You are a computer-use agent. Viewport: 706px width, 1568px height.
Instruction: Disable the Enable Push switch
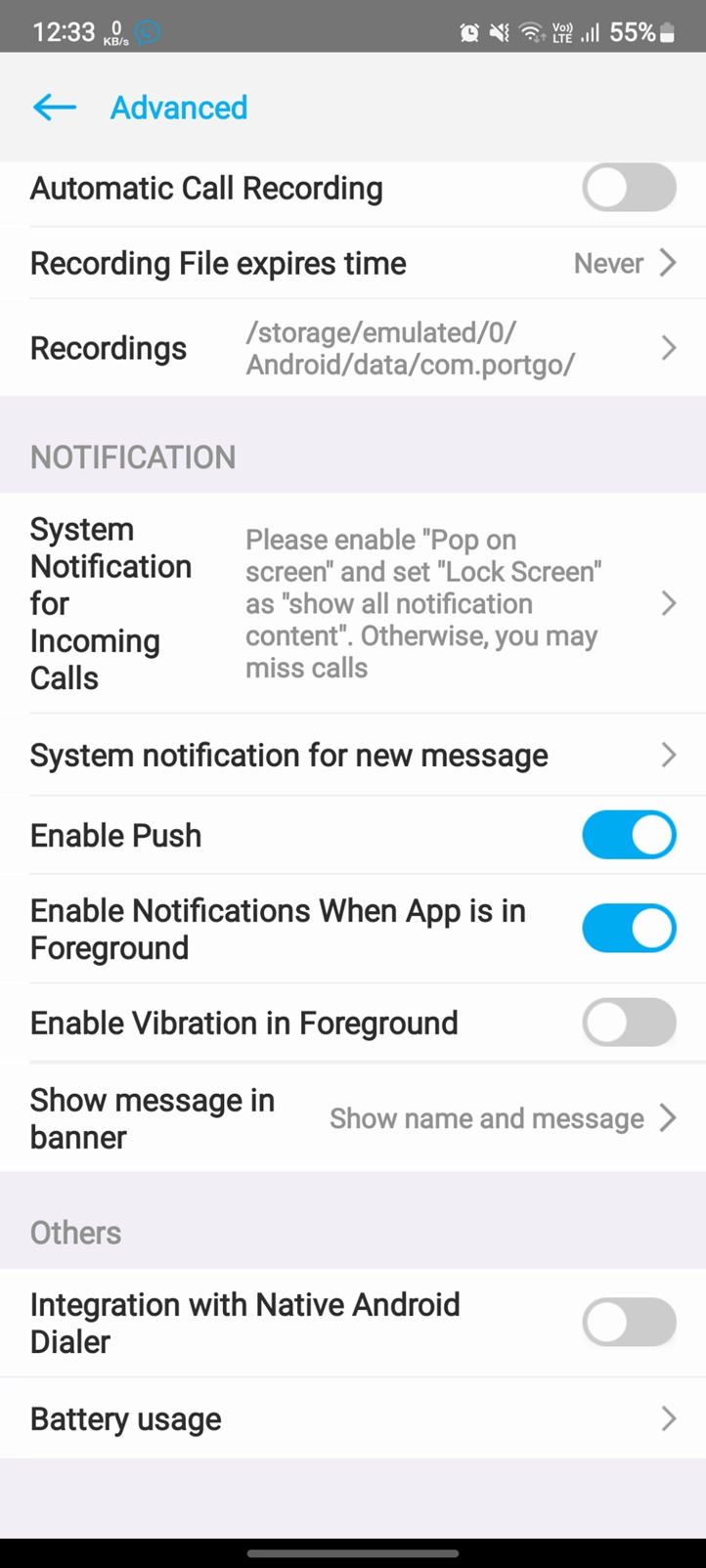pyautogui.click(x=629, y=836)
